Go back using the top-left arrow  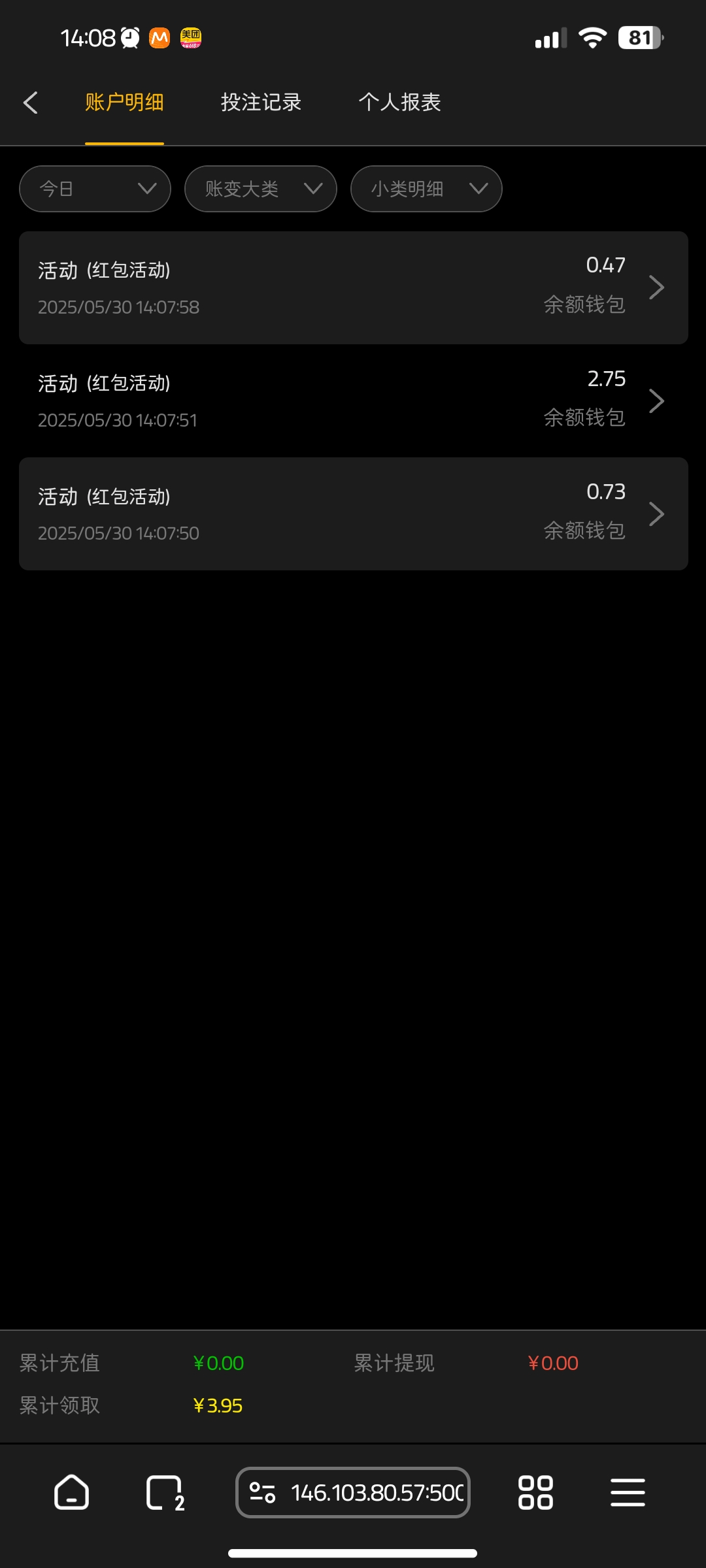point(30,103)
